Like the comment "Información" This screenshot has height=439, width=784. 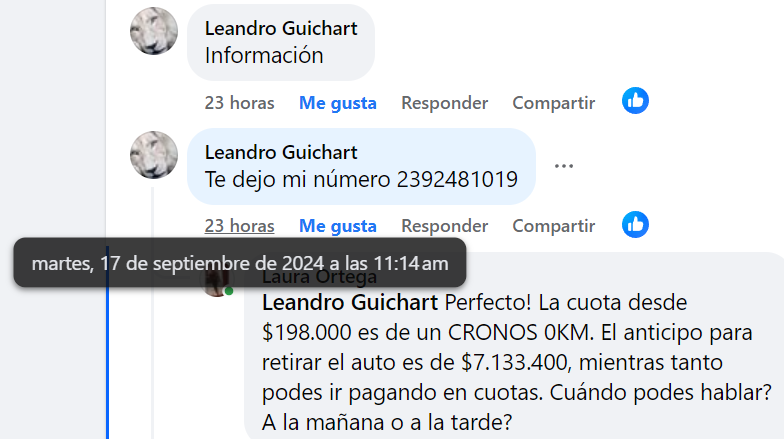point(337,102)
